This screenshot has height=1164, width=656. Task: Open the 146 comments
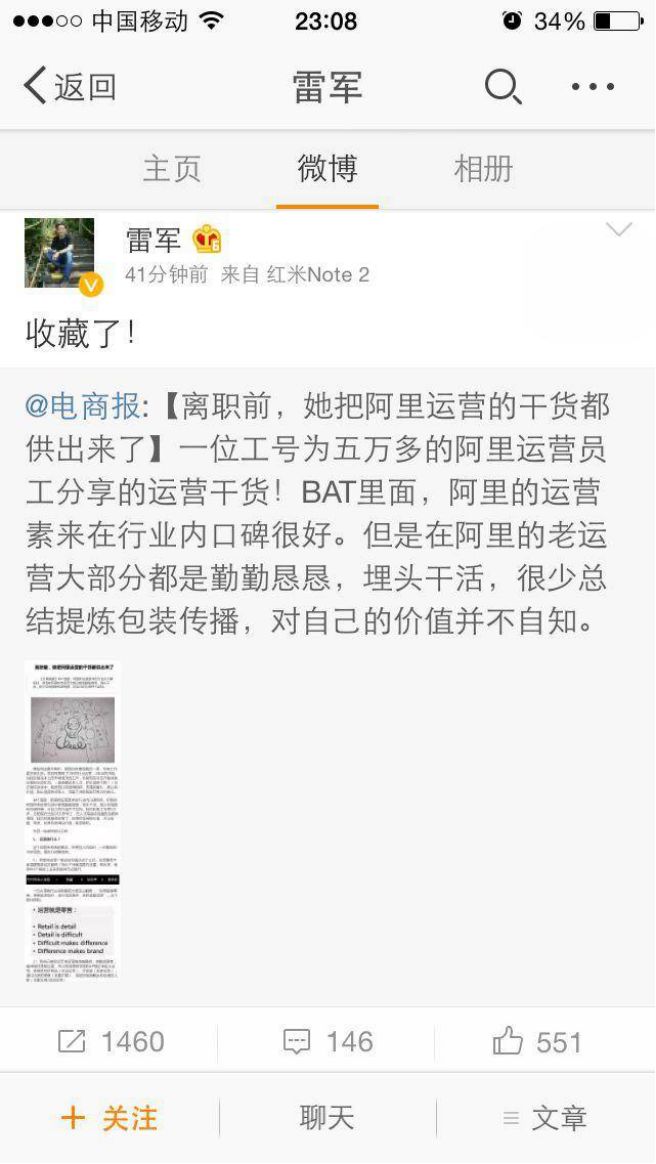(x=327, y=1042)
